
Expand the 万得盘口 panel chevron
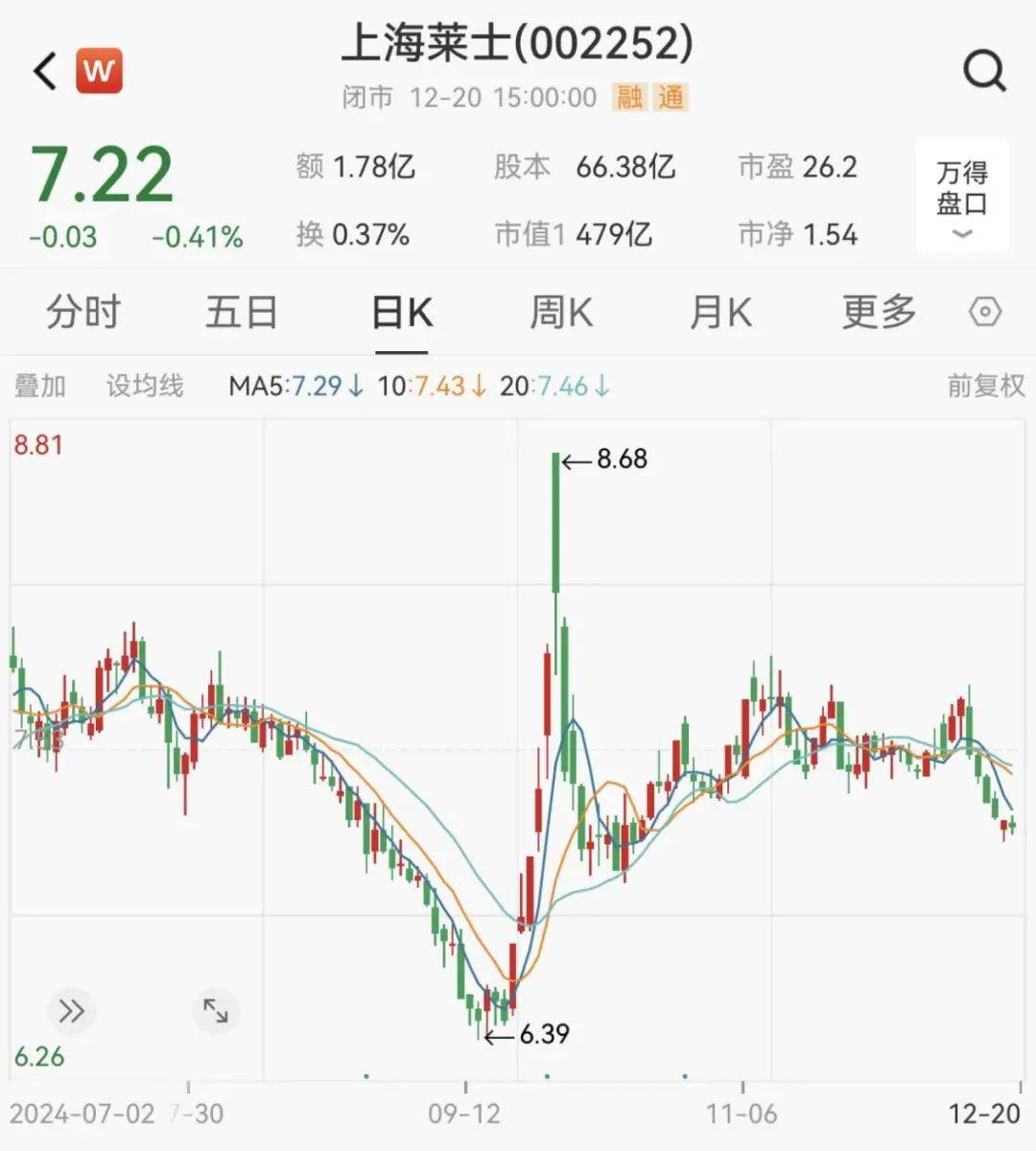pyautogui.click(x=961, y=233)
